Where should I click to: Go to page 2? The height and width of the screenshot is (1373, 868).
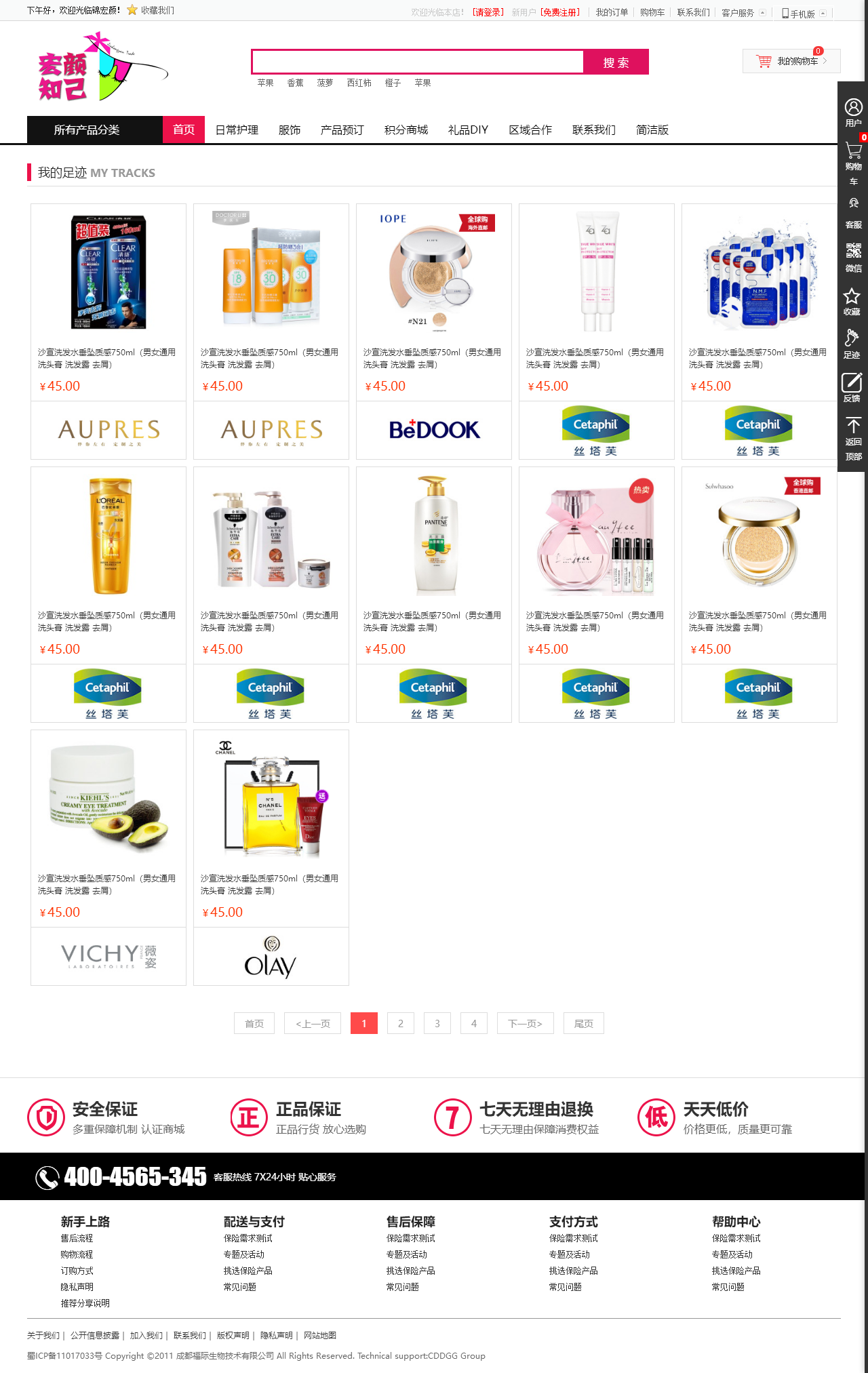pyautogui.click(x=401, y=1023)
